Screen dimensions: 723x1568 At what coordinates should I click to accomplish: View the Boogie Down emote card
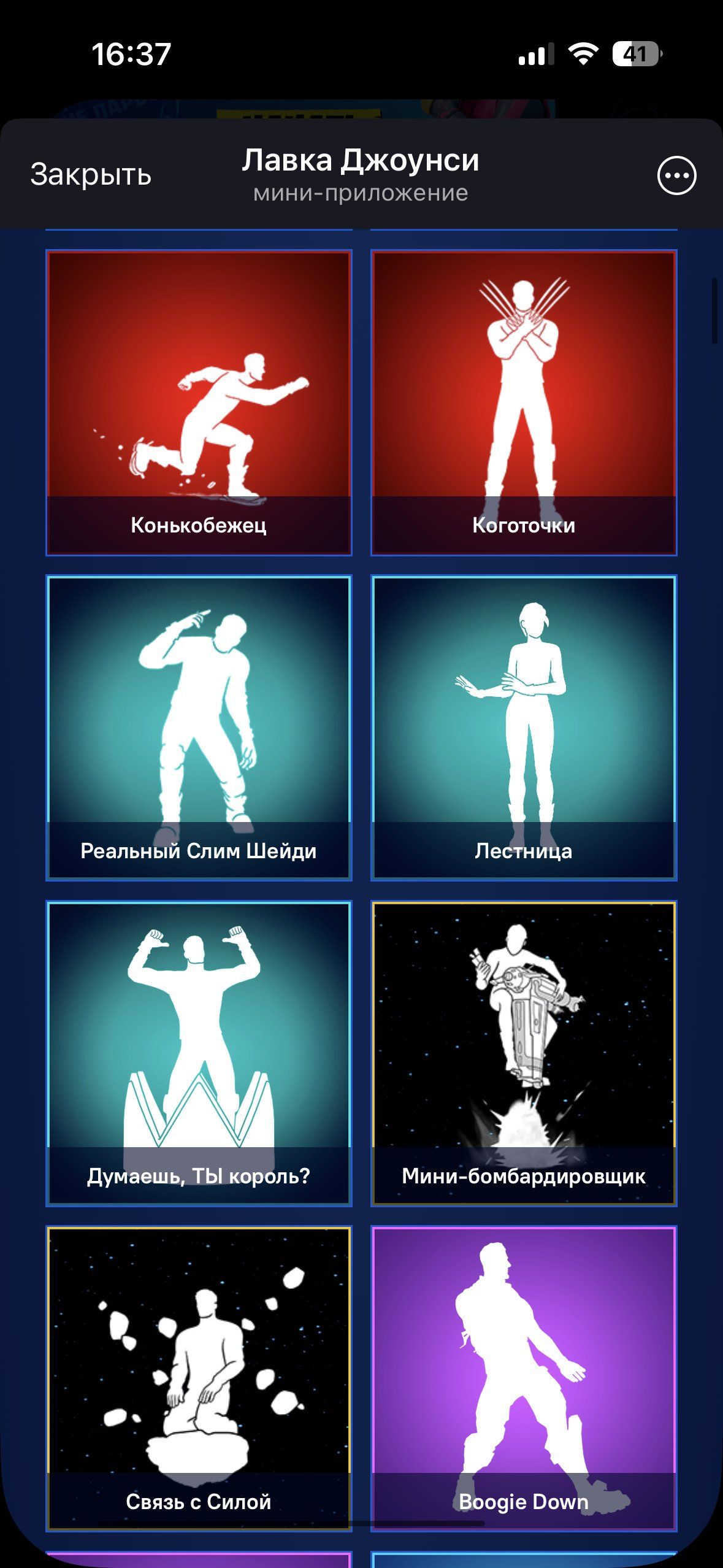point(524,1378)
